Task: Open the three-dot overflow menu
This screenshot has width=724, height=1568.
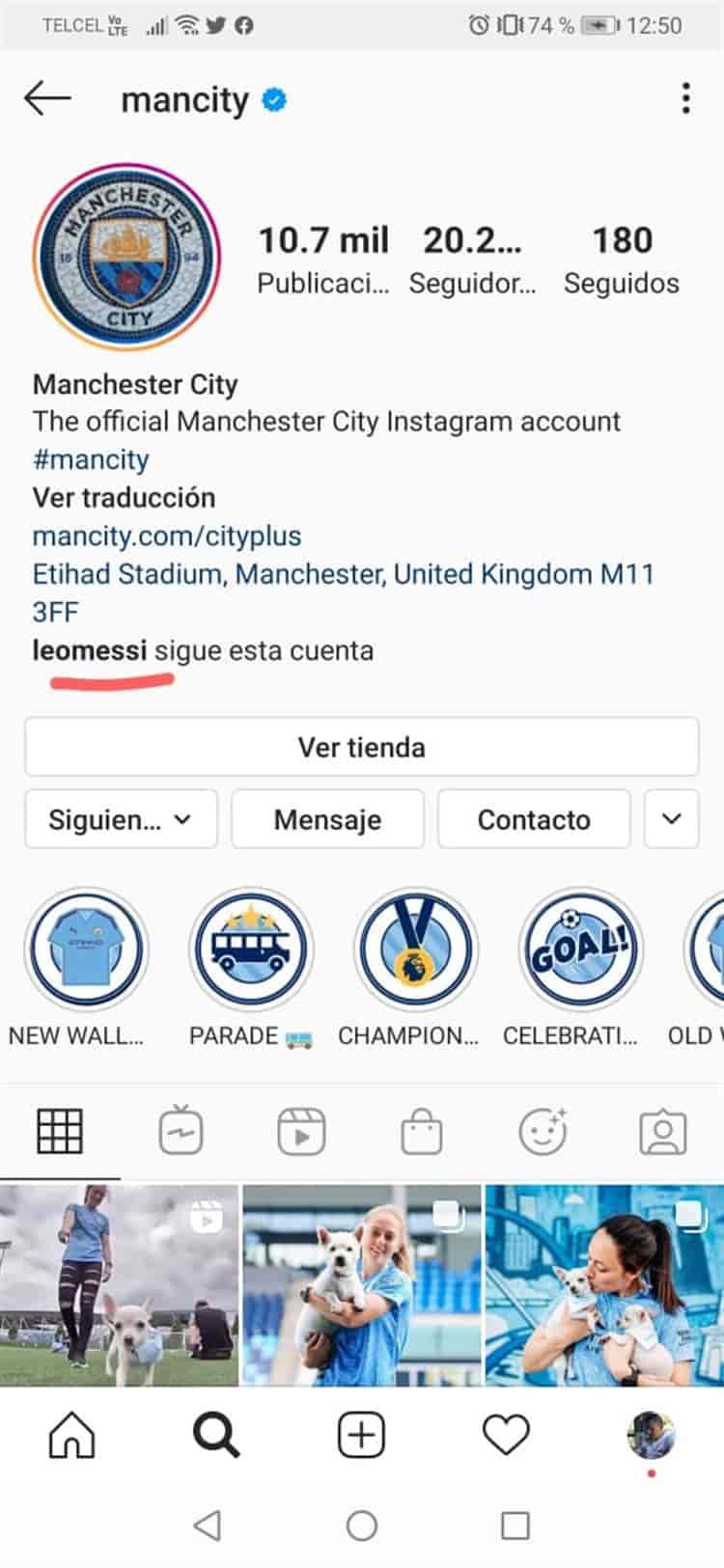Action: pyautogui.click(x=685, y=98)
